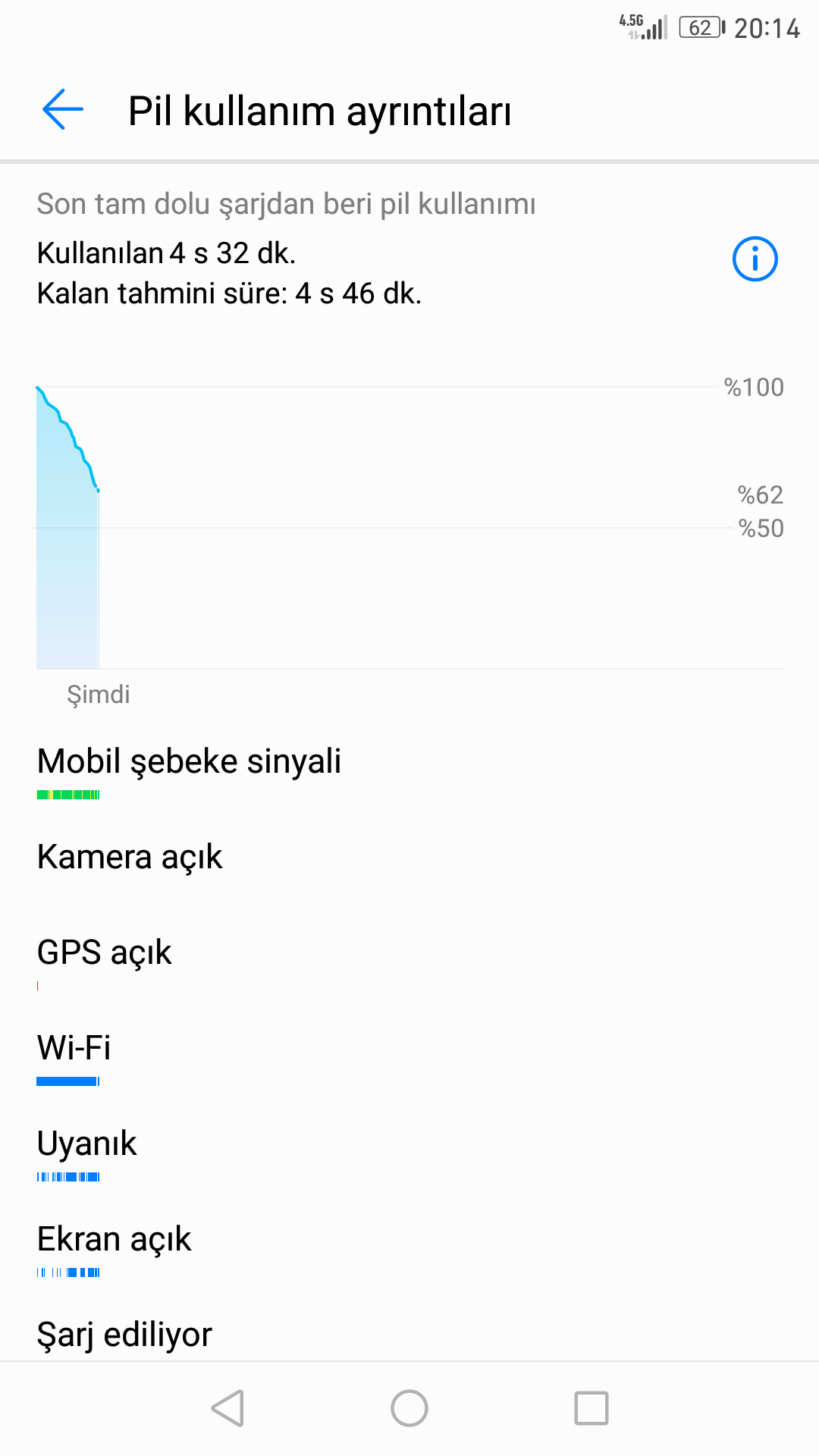This screenshot has width=819, height=1456.
Task: Go back from battery usage details
Action: pos(63,110)
